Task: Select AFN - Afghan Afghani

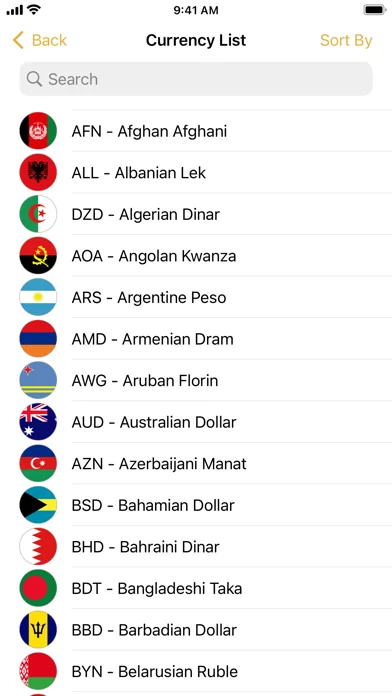Action: pos(196,131)
